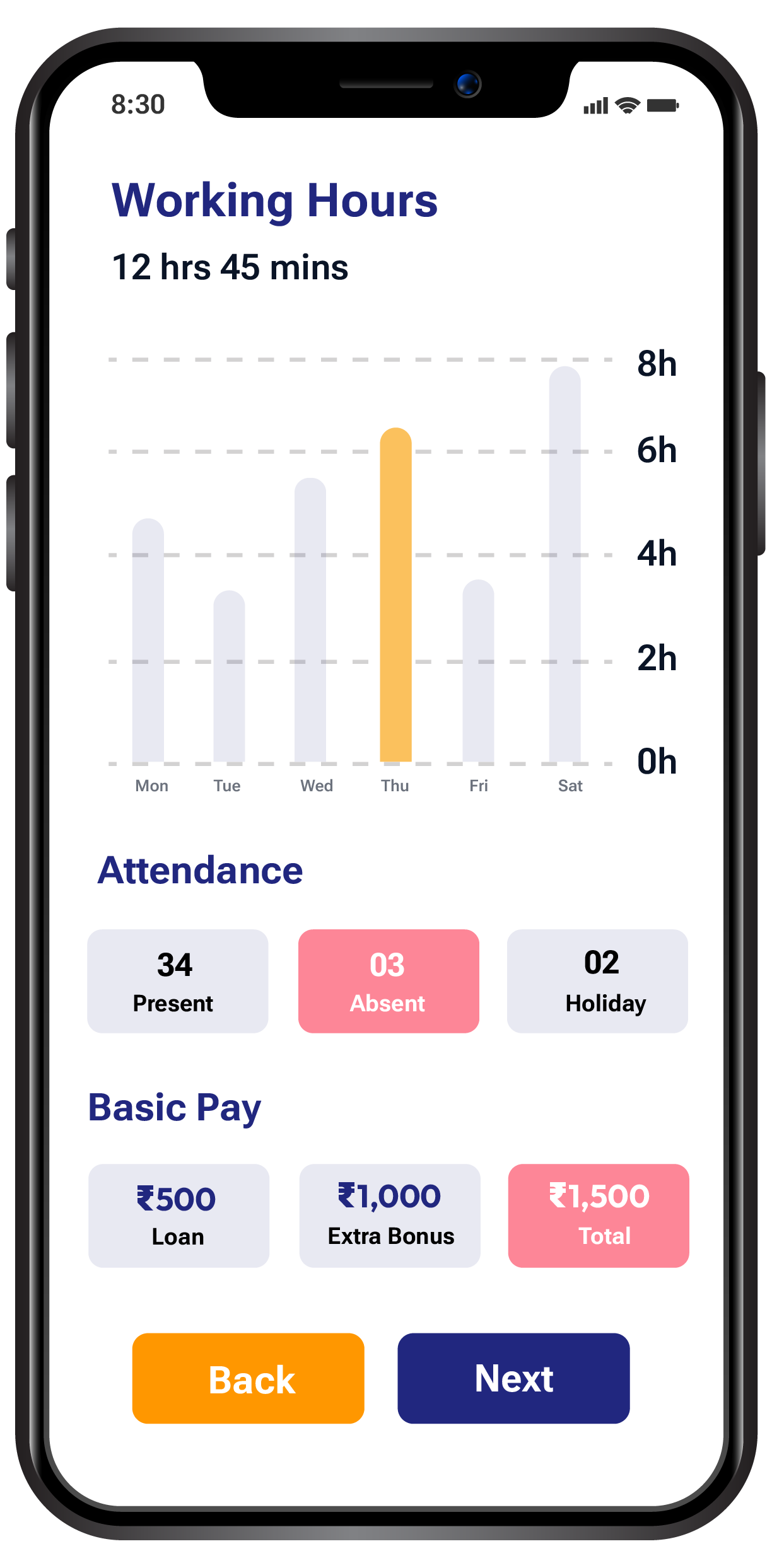Continue with the Next button
Image resolution: width=772 pixels, height=1568 pixels.
(x=513, y=1378)
